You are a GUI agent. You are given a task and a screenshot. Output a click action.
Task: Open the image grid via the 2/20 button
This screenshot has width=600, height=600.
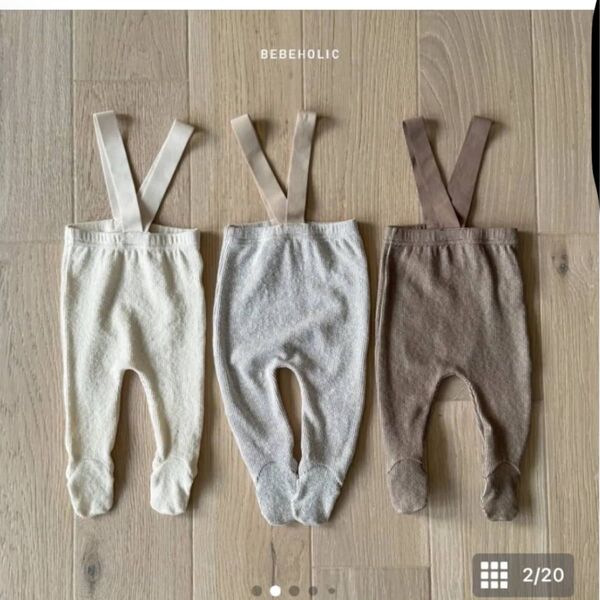pos(523,575)
